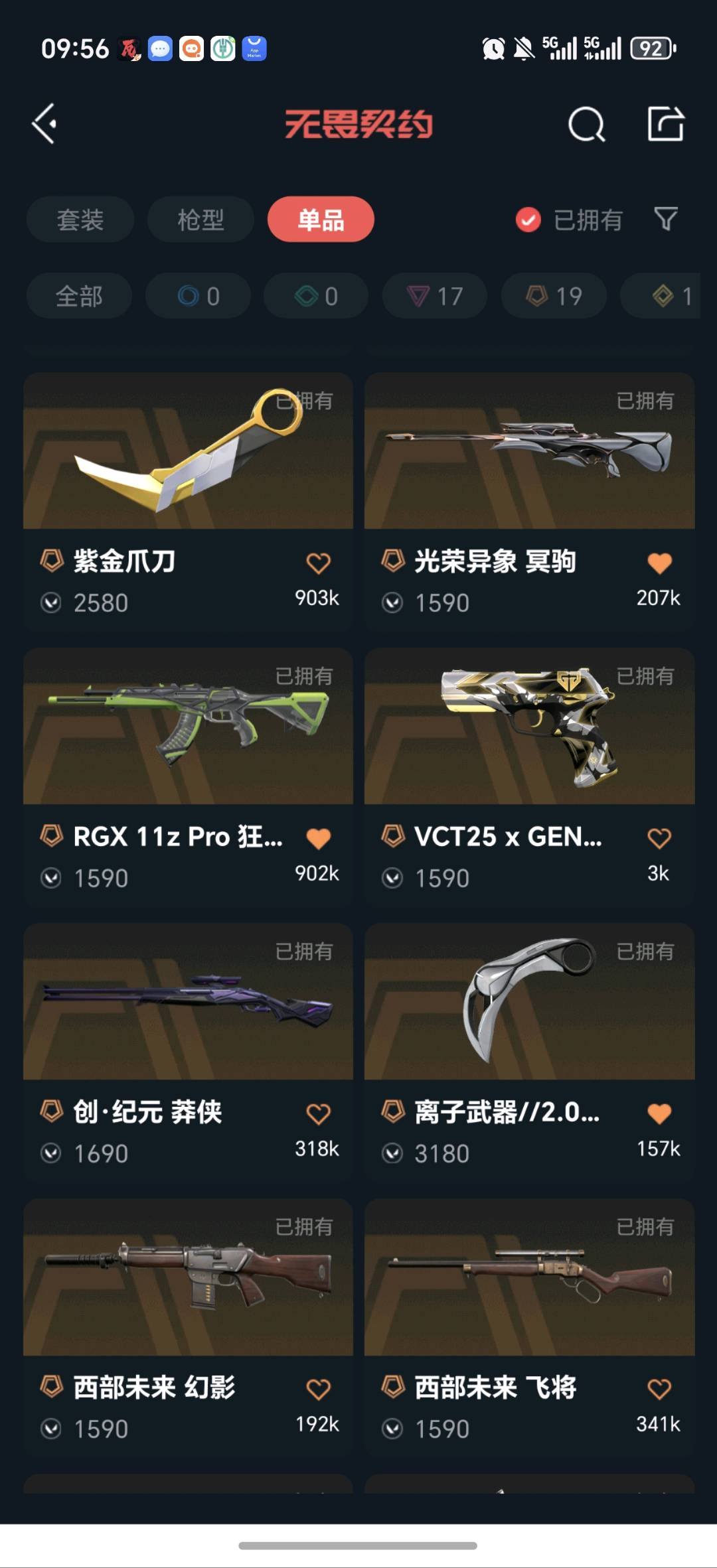Open the funnel filter options

(666, 219)
